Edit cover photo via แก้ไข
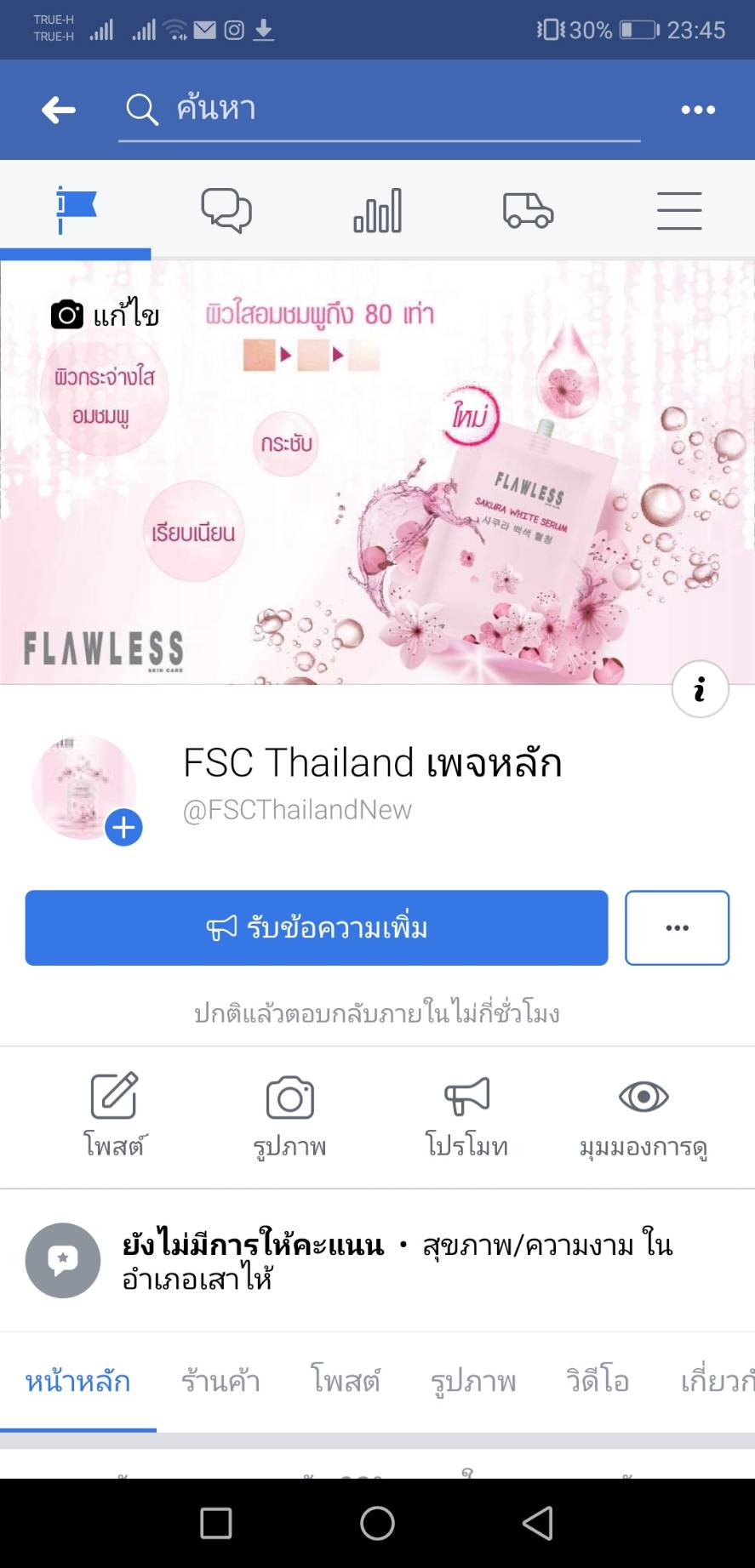 [x=106, y=315]
